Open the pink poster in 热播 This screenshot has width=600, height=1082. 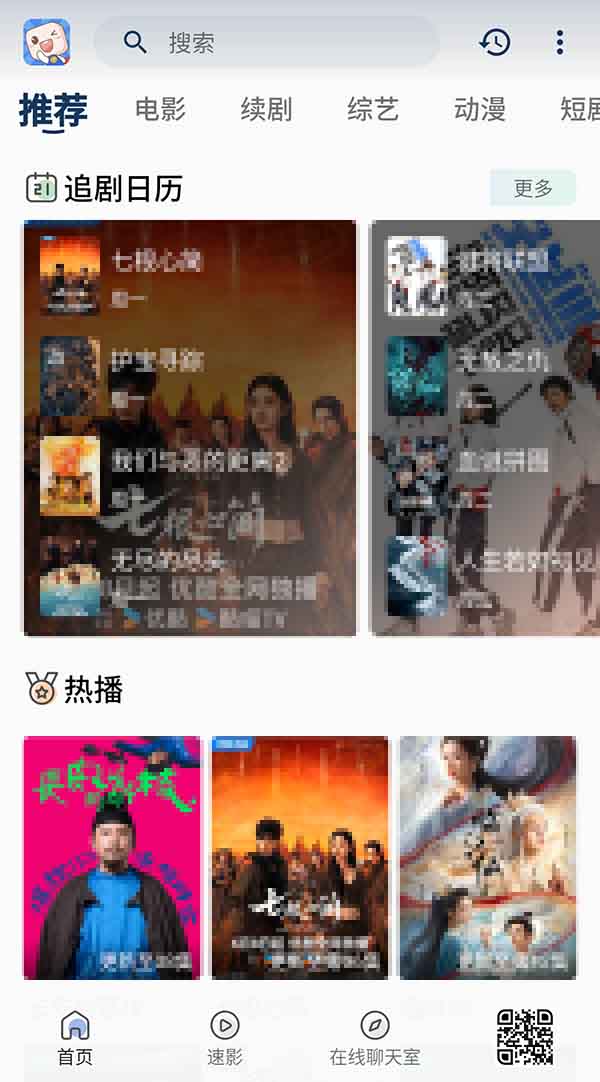pyautogui.click(x=112, y=858)
